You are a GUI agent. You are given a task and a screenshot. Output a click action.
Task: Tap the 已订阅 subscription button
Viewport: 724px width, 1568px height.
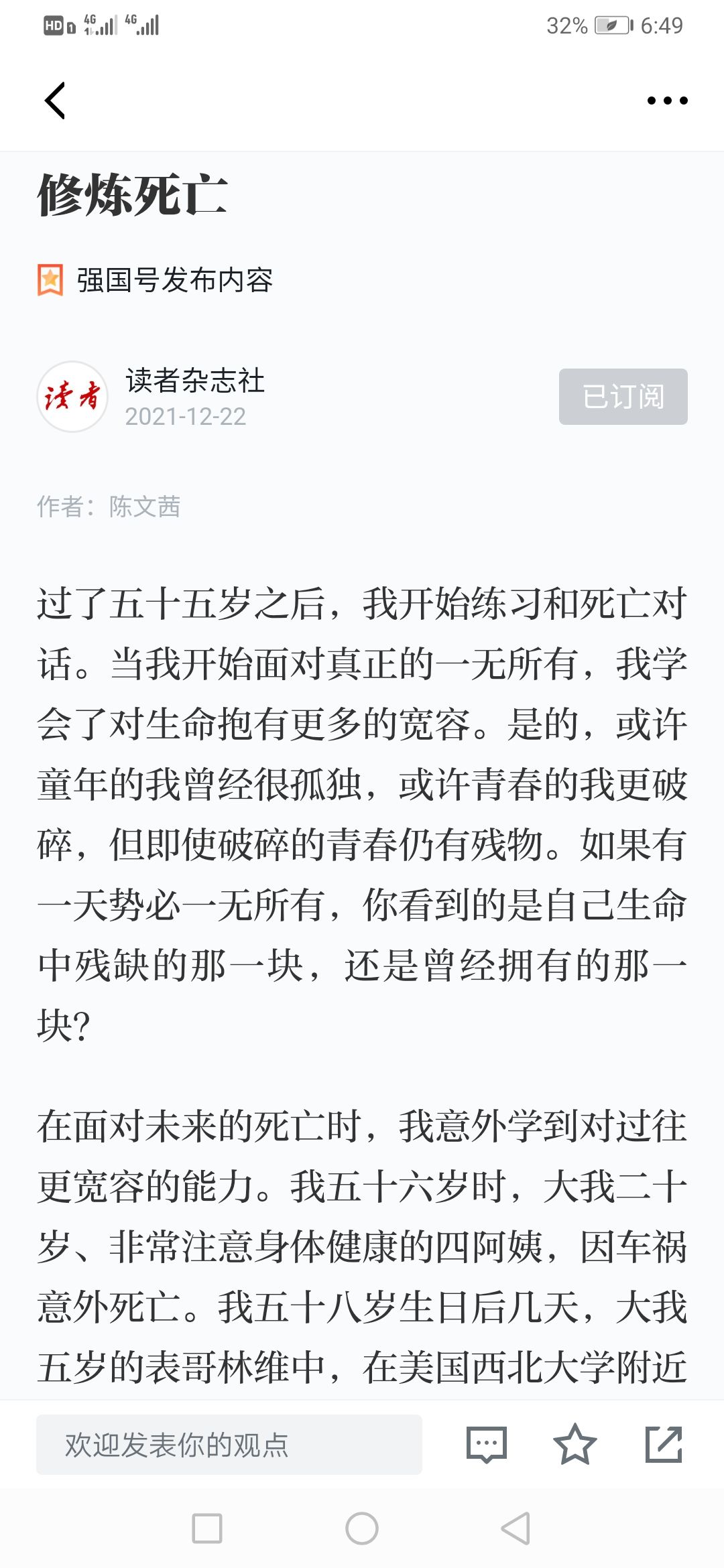pyautogui.click(x=623, y=397)
